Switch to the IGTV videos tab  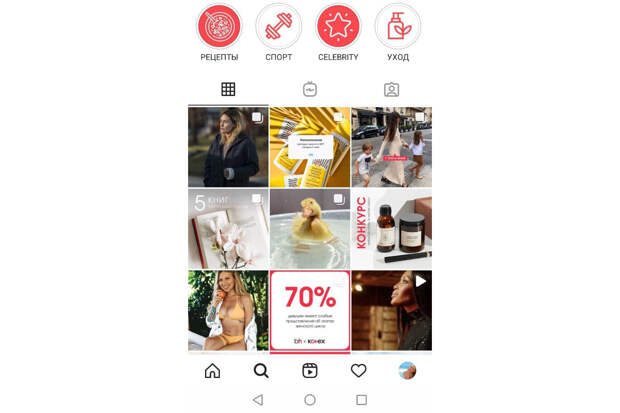pyautogui.click(x=310, y=90)
